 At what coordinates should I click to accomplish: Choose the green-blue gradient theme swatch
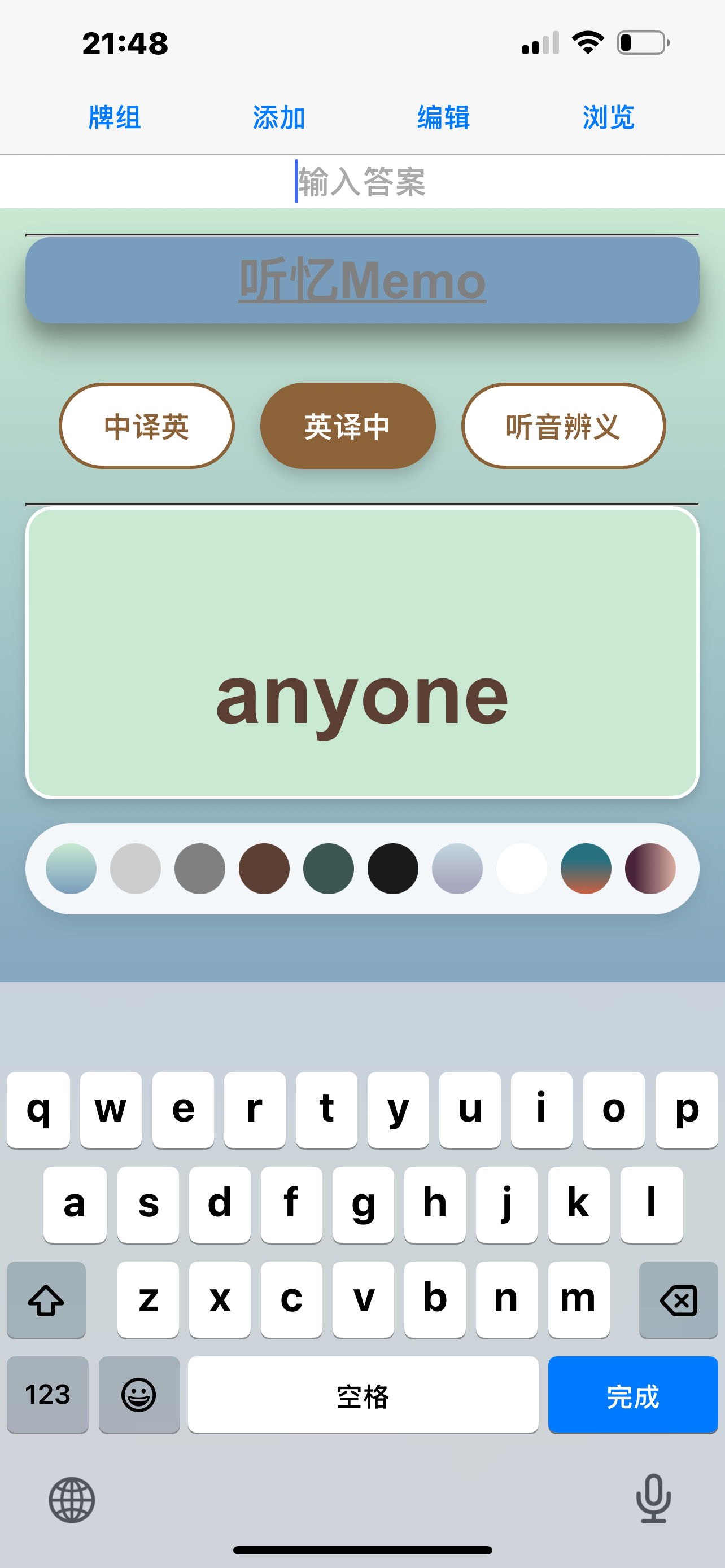(71, 869)
